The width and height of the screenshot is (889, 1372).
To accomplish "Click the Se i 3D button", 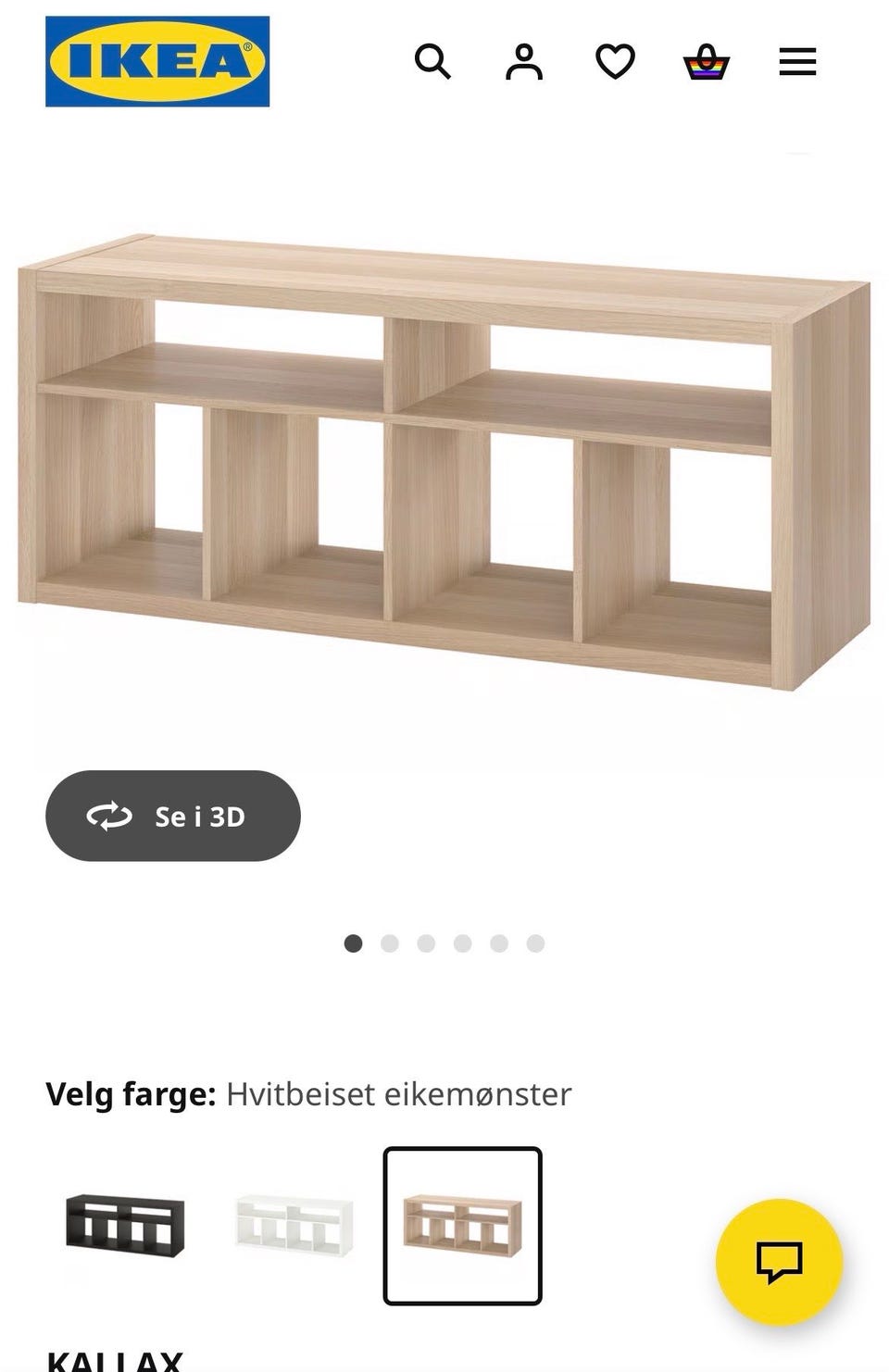I will pyautogui.click(x=174, y=816).
